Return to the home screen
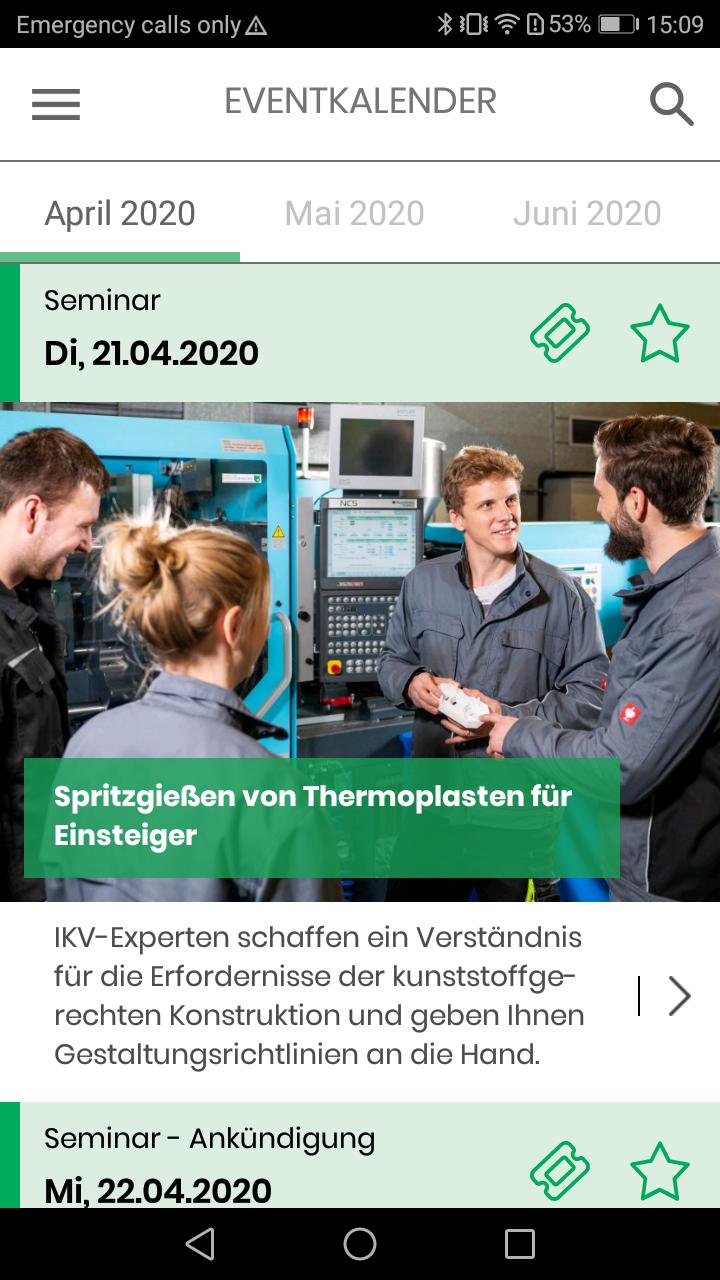The image size is (720, 1280). pyautogui.click(x=360, y=1244)
